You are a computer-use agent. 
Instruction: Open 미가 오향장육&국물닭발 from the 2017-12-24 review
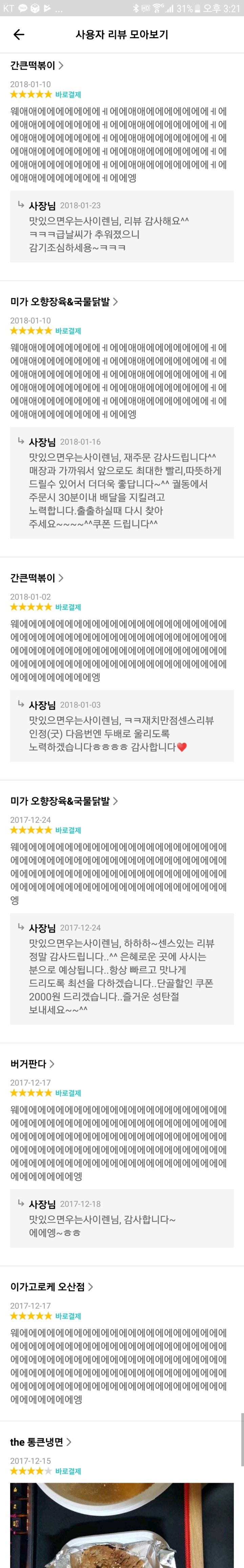[x=64, y=801]
